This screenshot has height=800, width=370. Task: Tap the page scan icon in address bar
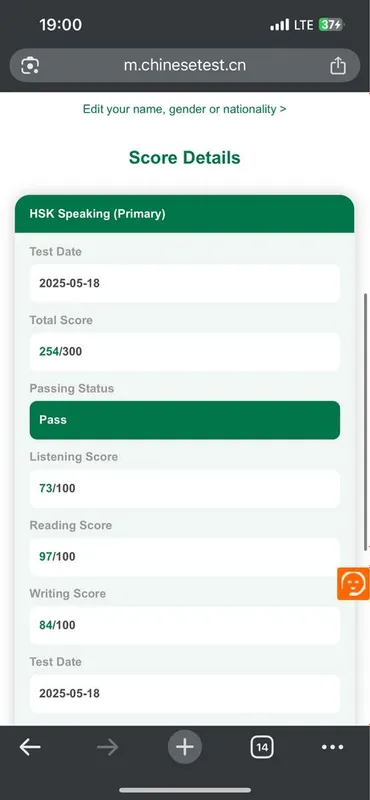(x=30, y=65)
